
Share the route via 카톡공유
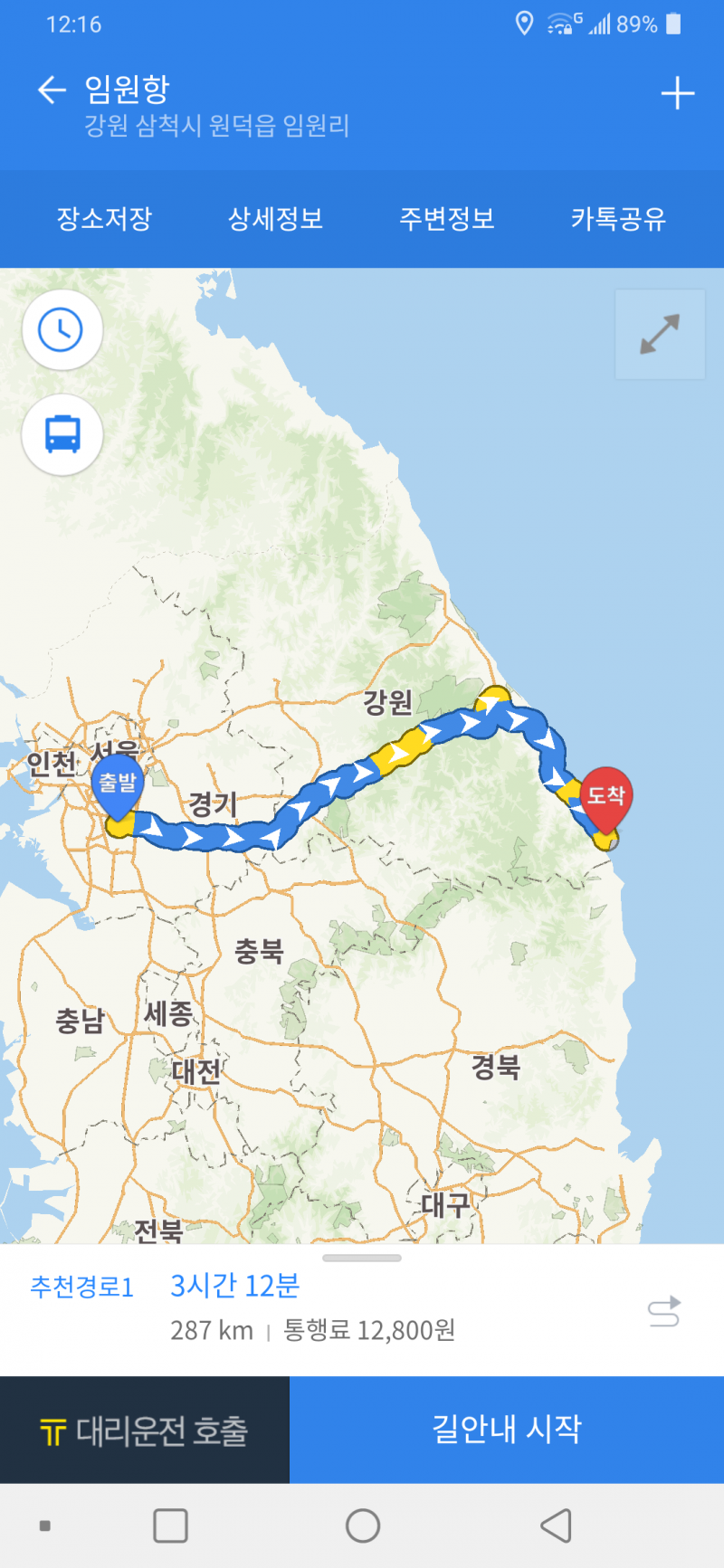[x=618, y=219]
